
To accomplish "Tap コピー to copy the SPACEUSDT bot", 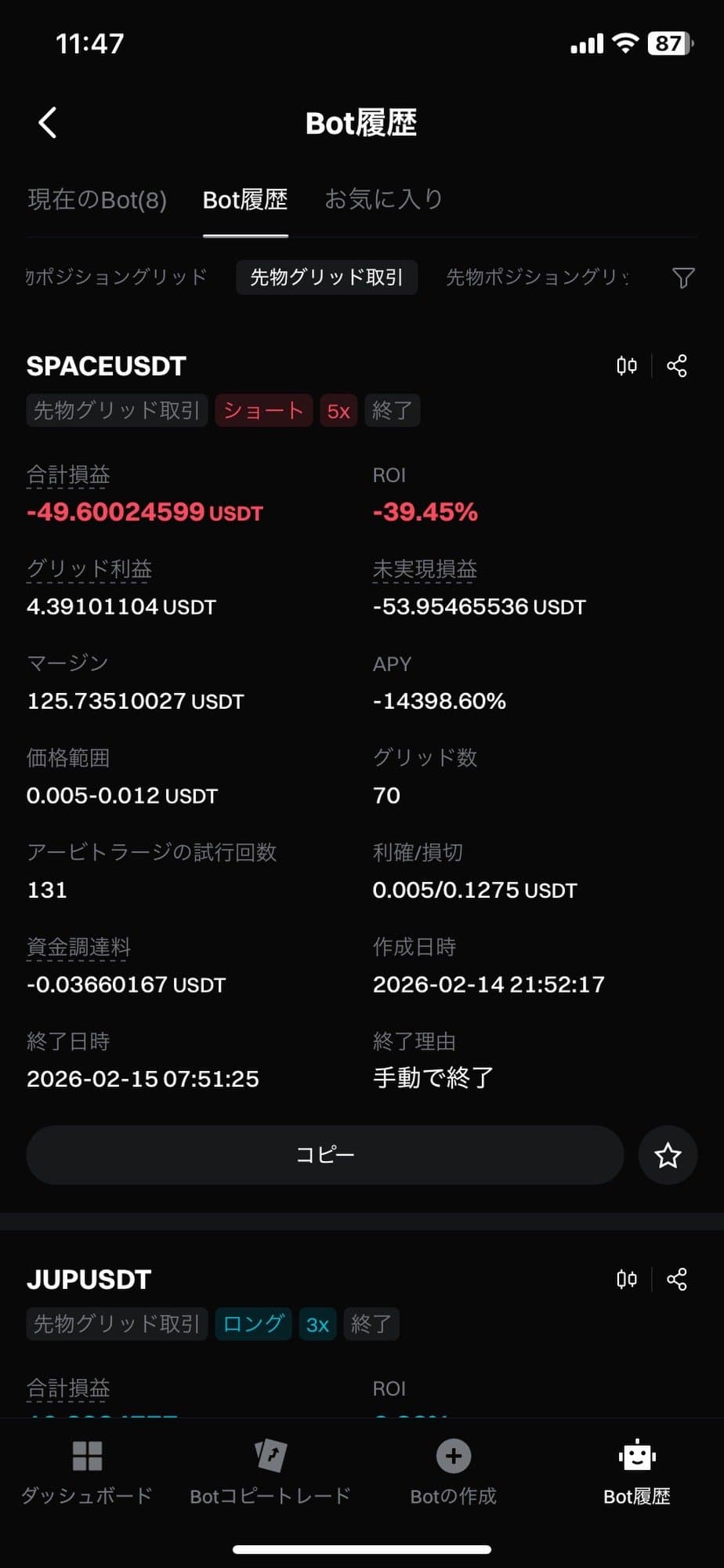I will (325, 1155).
